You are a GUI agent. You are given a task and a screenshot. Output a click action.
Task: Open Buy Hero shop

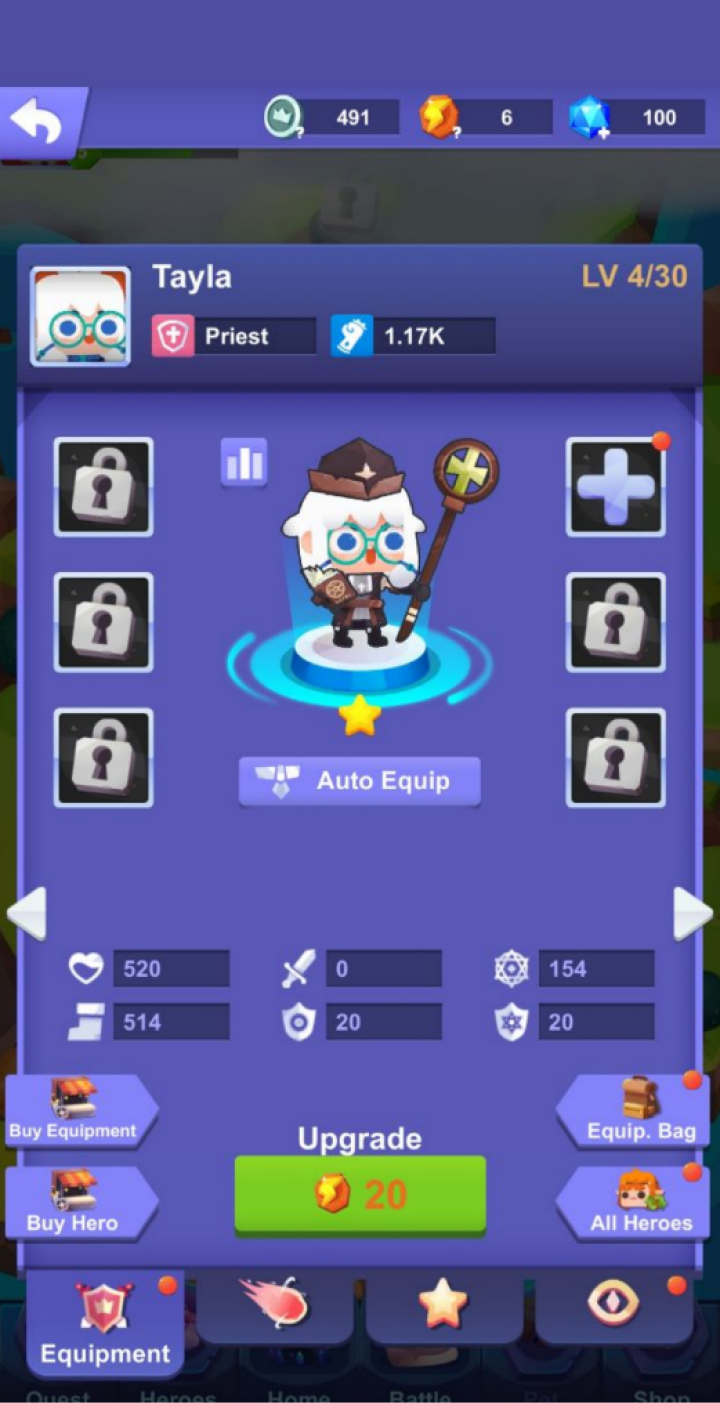point(75,1204)
